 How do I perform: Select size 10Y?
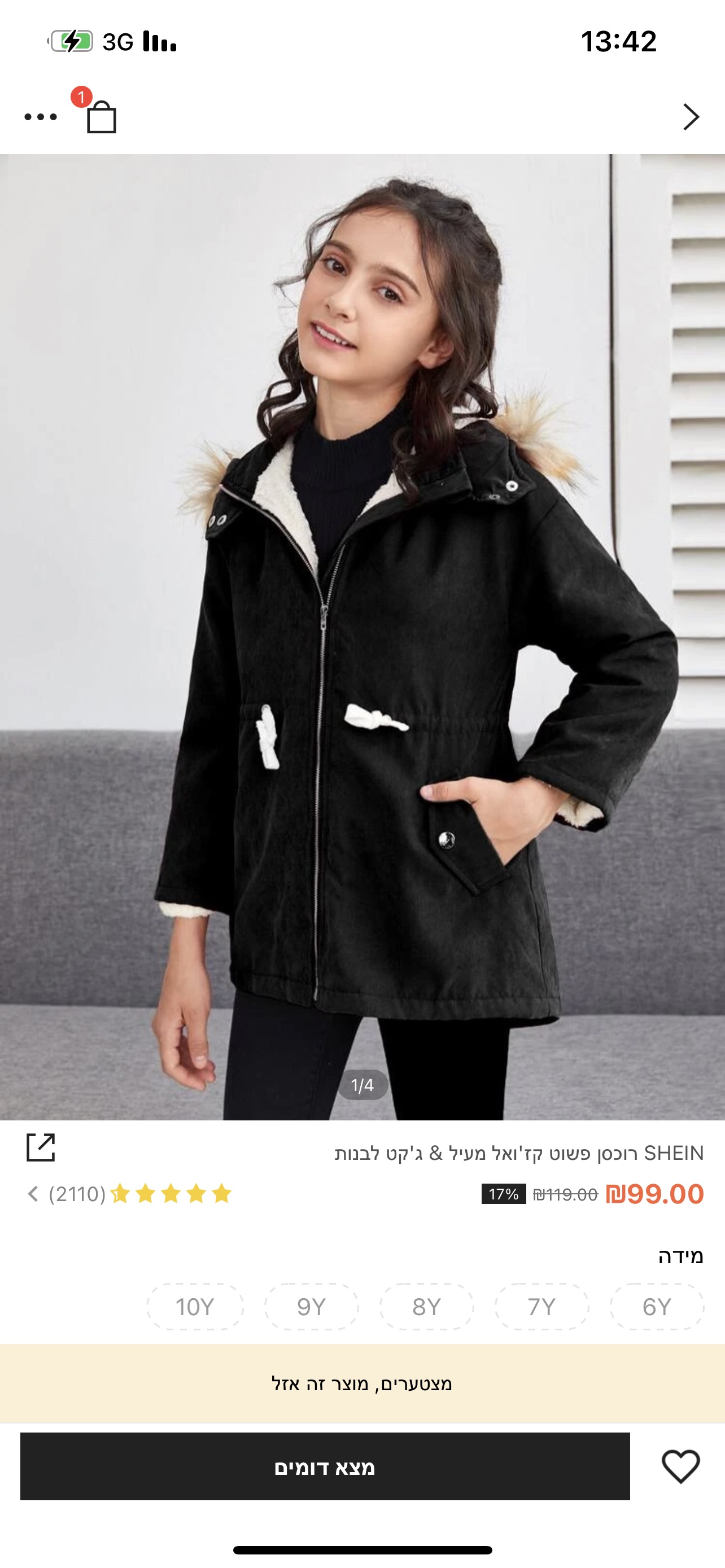click(195, 1307)
